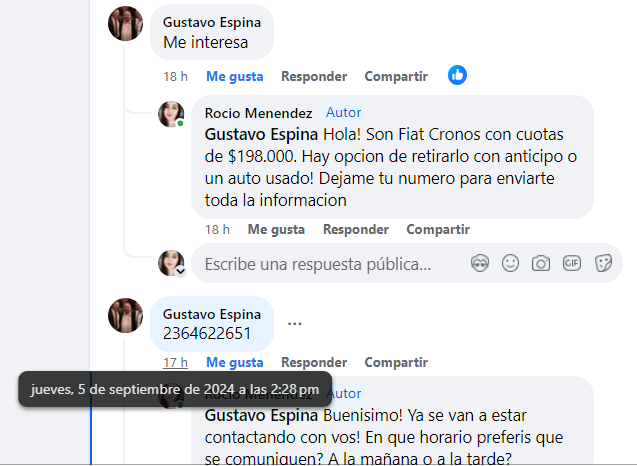Like Rocio Menendez's Fiat Cronos reply

coord(276,229)
